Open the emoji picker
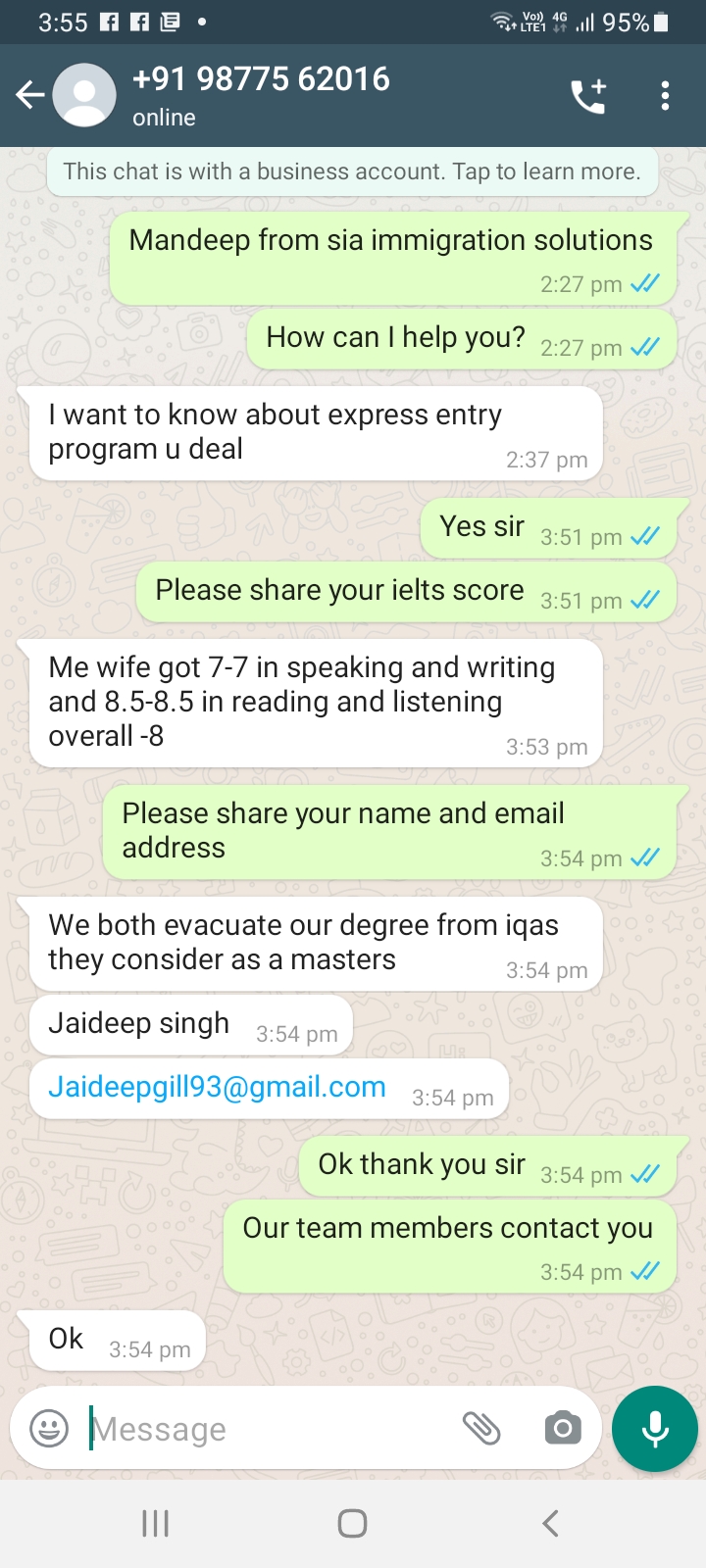The width and height of the screenshot is (706, 1568). [49, 1429]
